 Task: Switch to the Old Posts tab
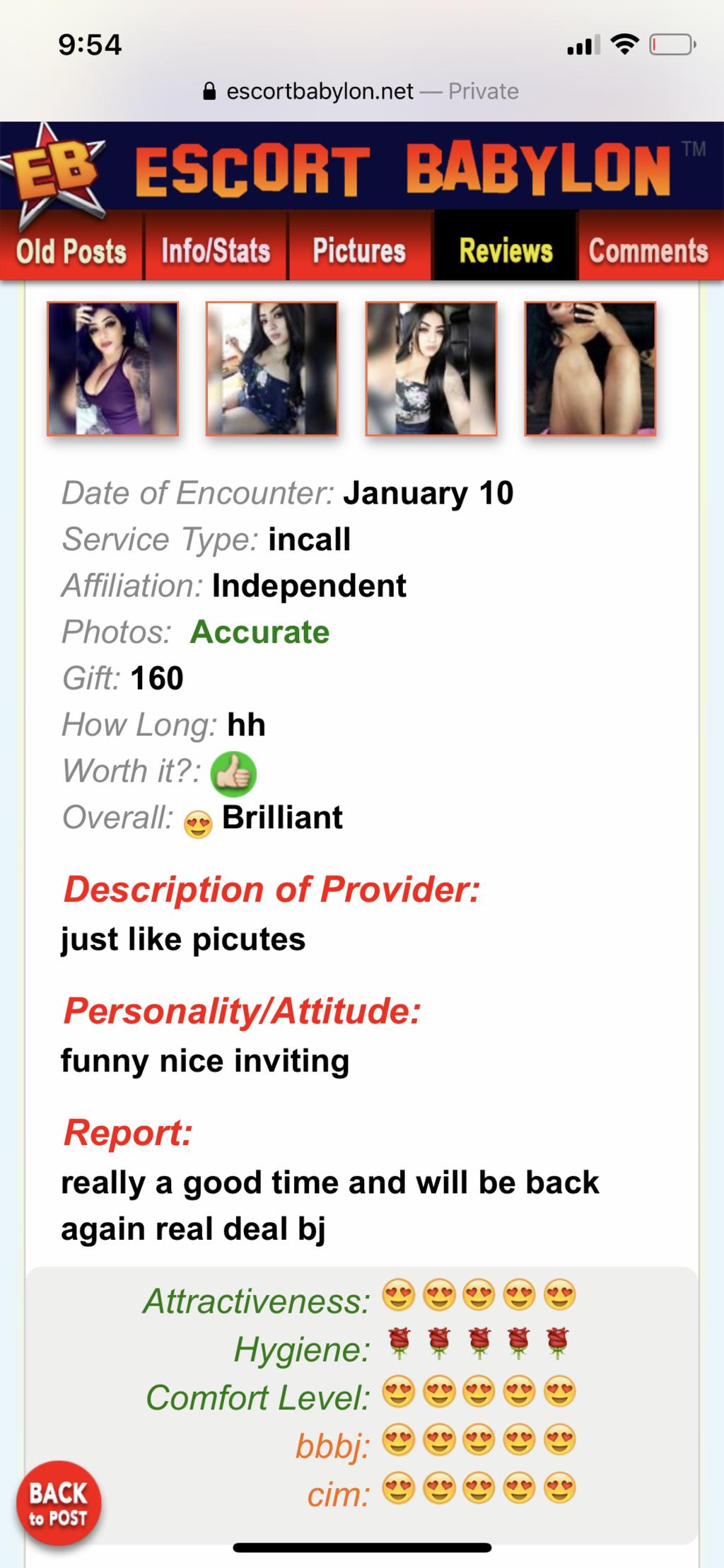71,250
